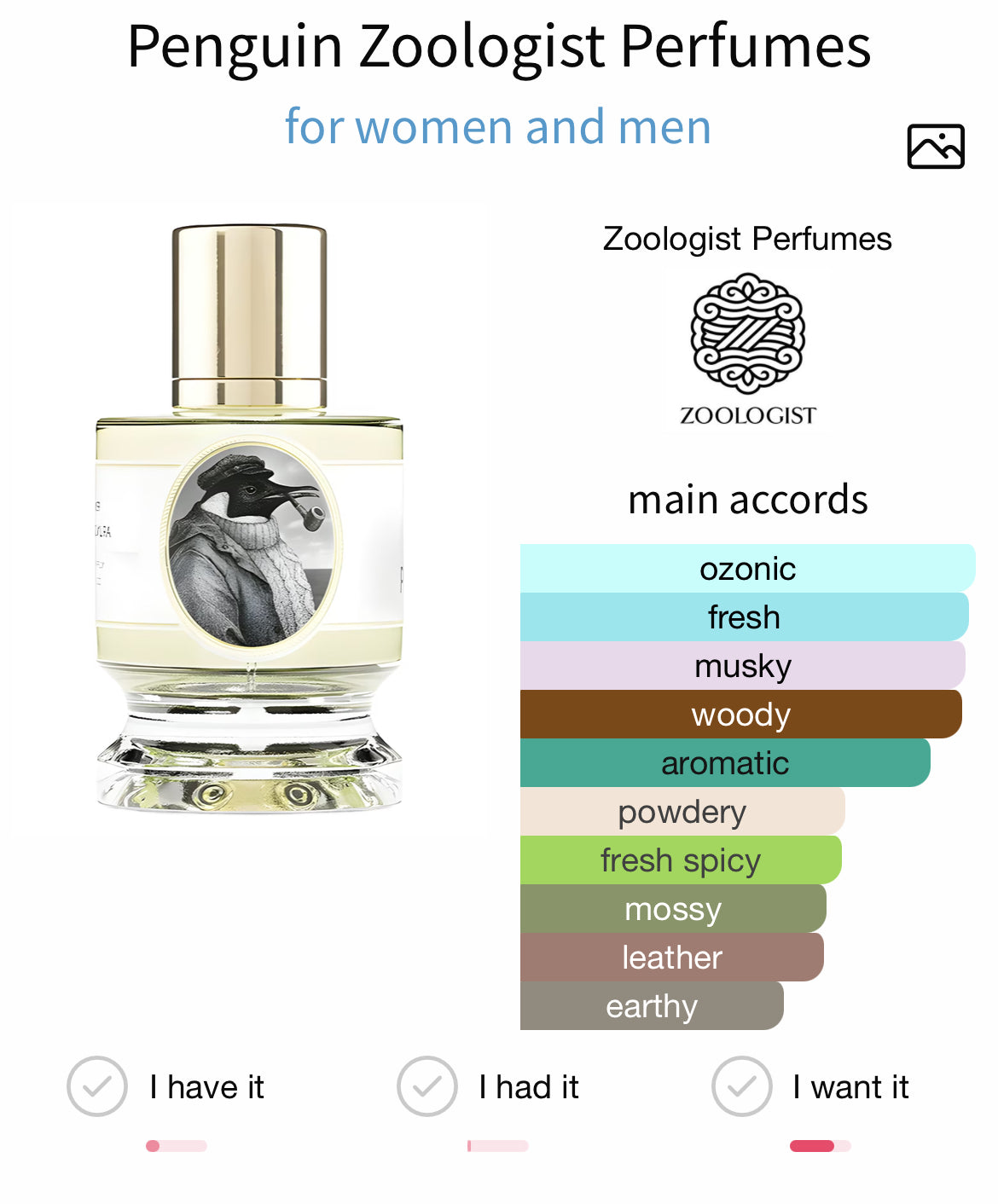Select I want it
Screen dimensions: 998x1204
click(742, 1086)
